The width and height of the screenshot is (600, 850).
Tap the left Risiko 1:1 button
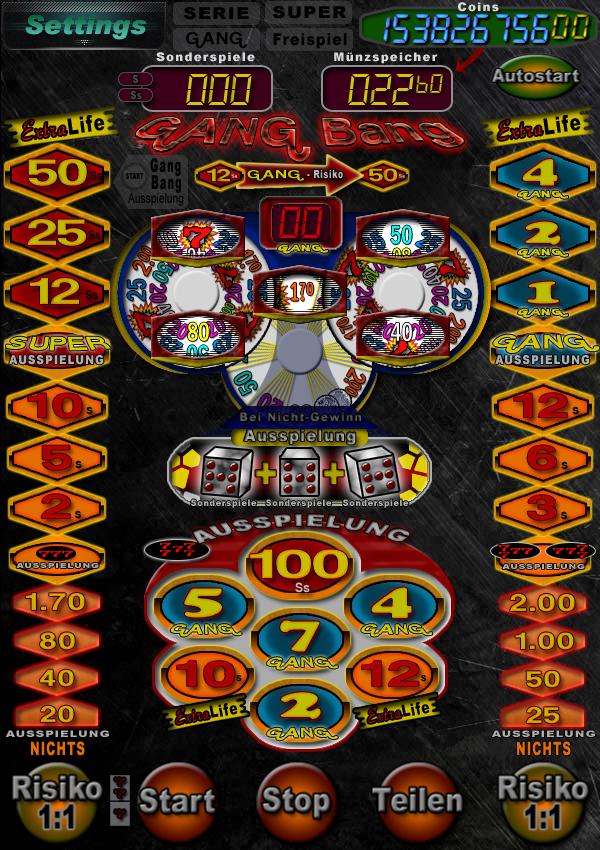56,803
